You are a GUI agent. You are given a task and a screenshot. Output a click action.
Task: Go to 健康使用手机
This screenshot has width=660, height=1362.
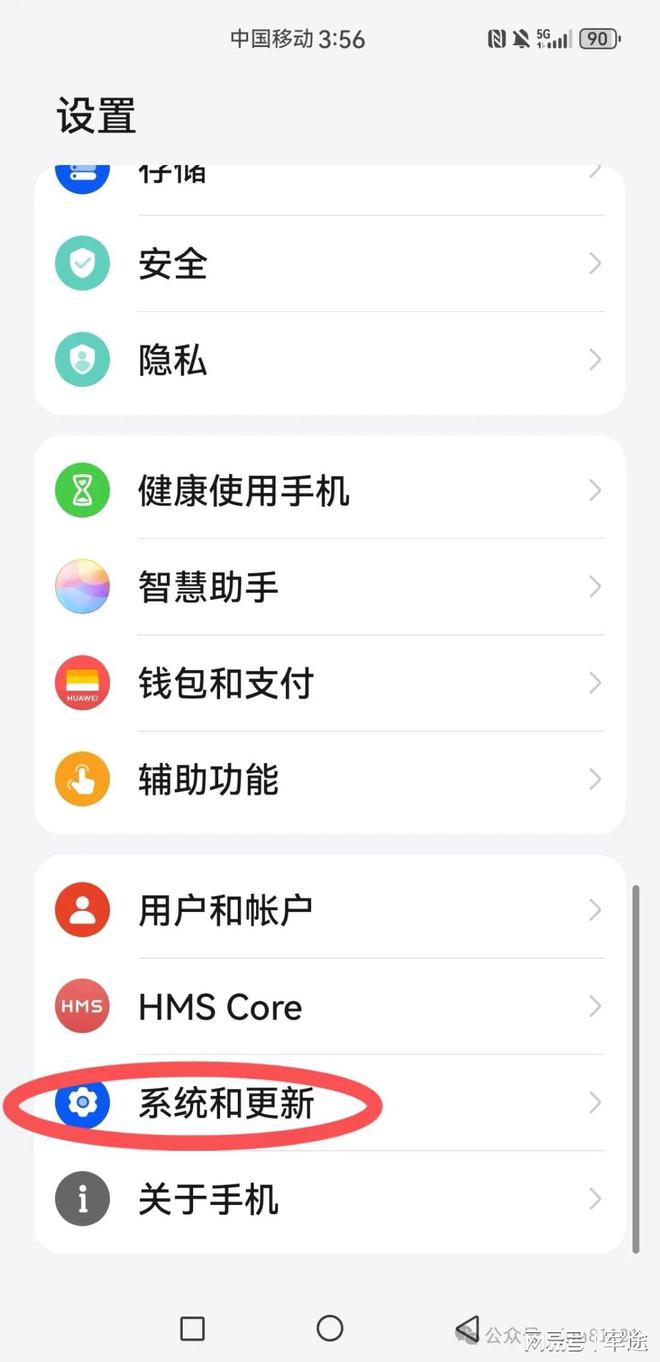[330, 491]
